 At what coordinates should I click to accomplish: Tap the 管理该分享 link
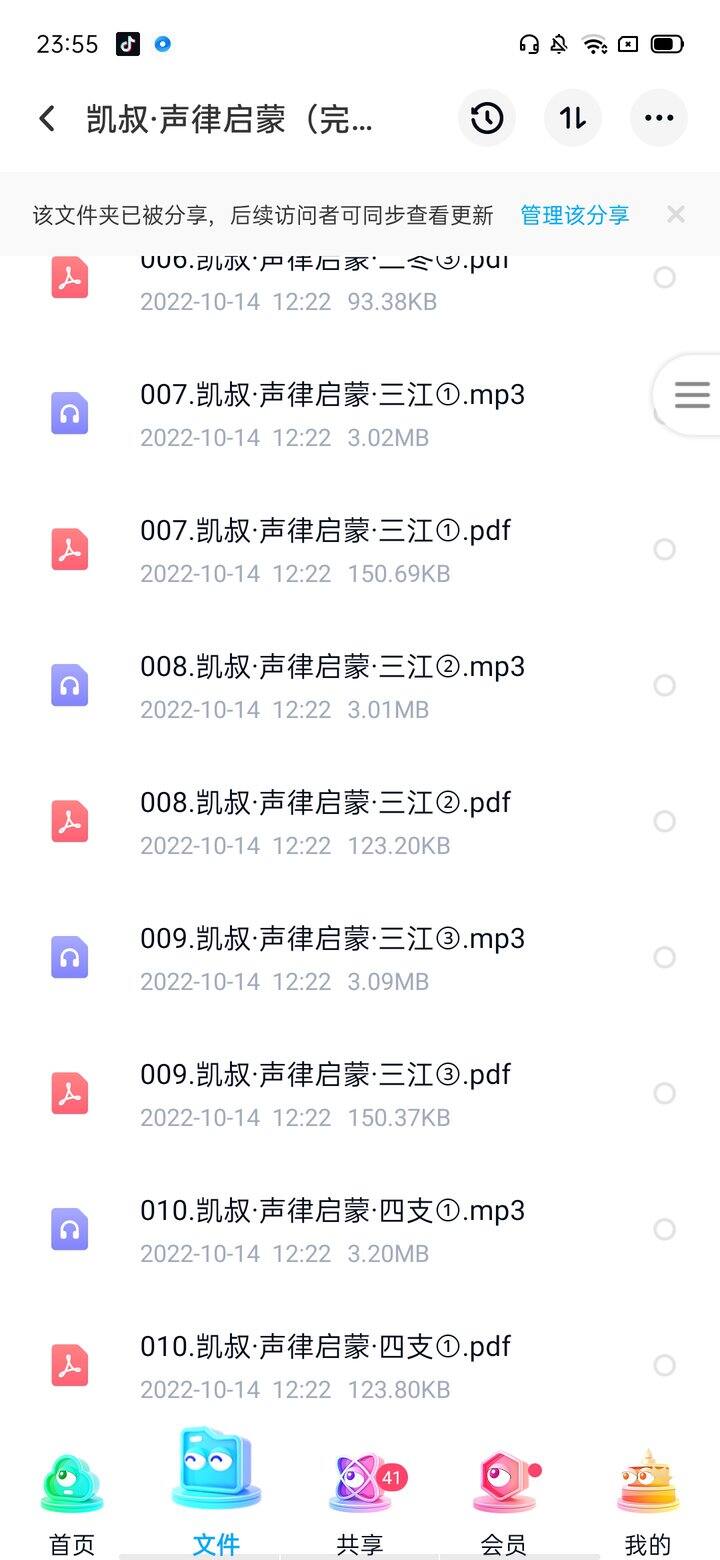pyautogui.click(x=575, y=215)
